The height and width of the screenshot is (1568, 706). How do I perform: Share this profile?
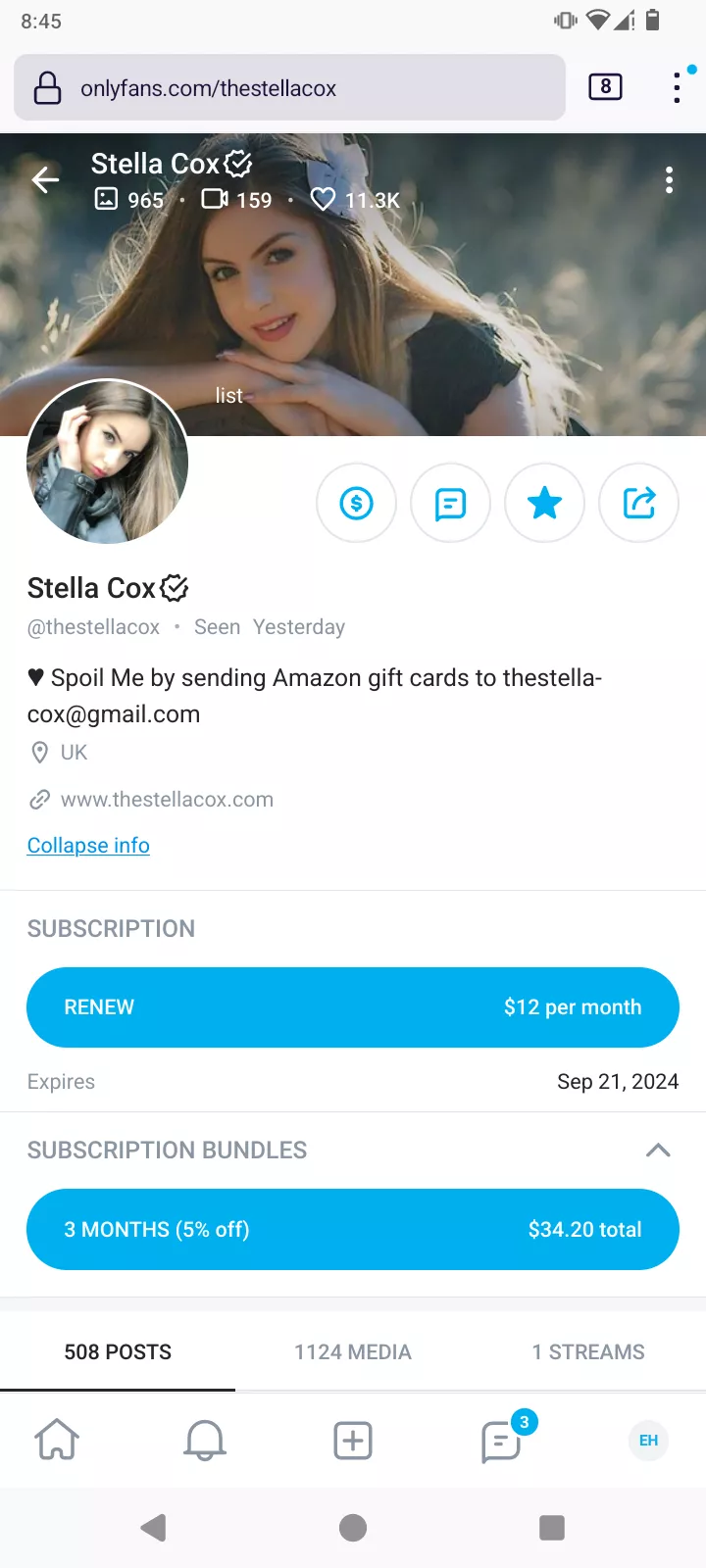click(x=638, y=504)
